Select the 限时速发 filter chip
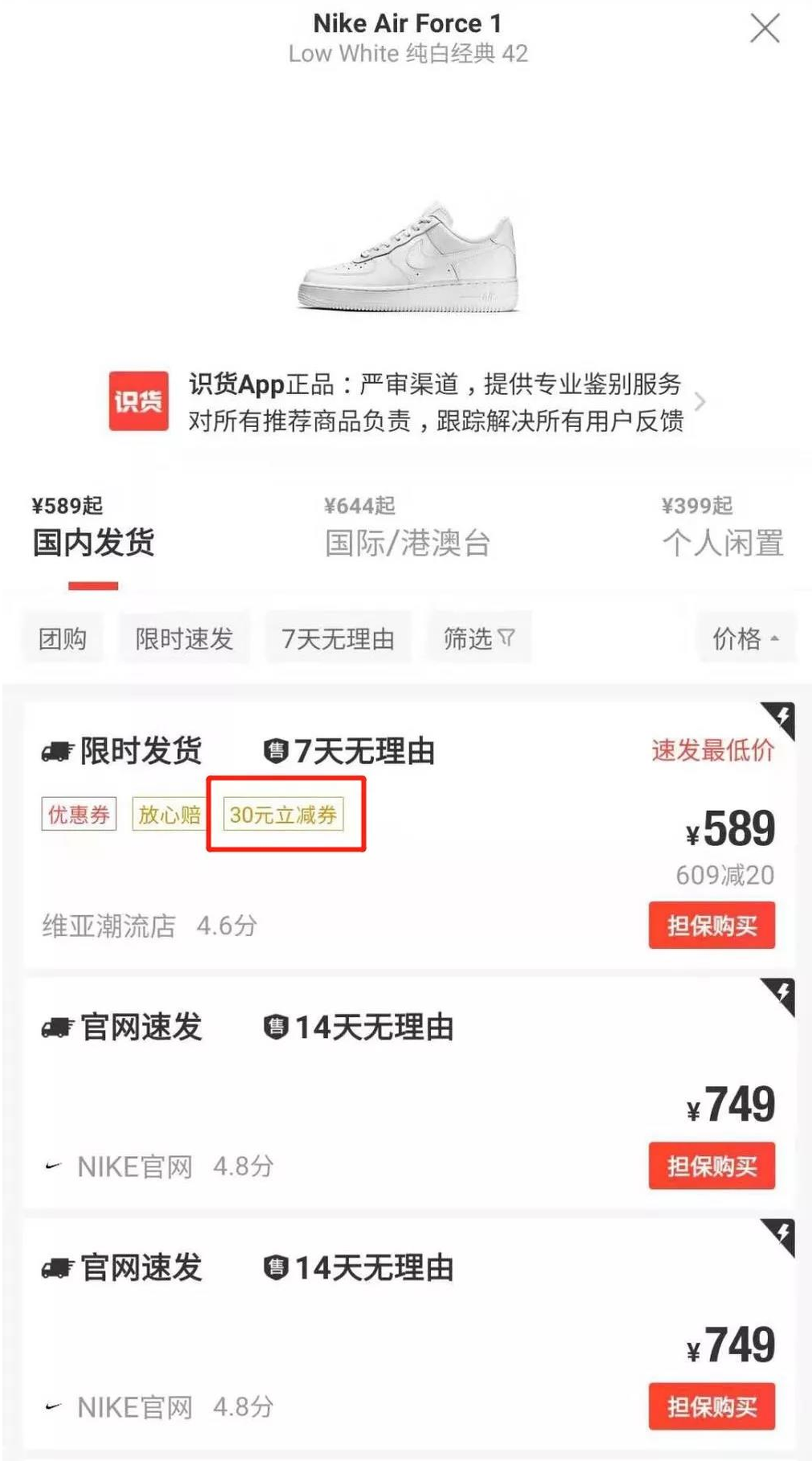 [184, 639]
